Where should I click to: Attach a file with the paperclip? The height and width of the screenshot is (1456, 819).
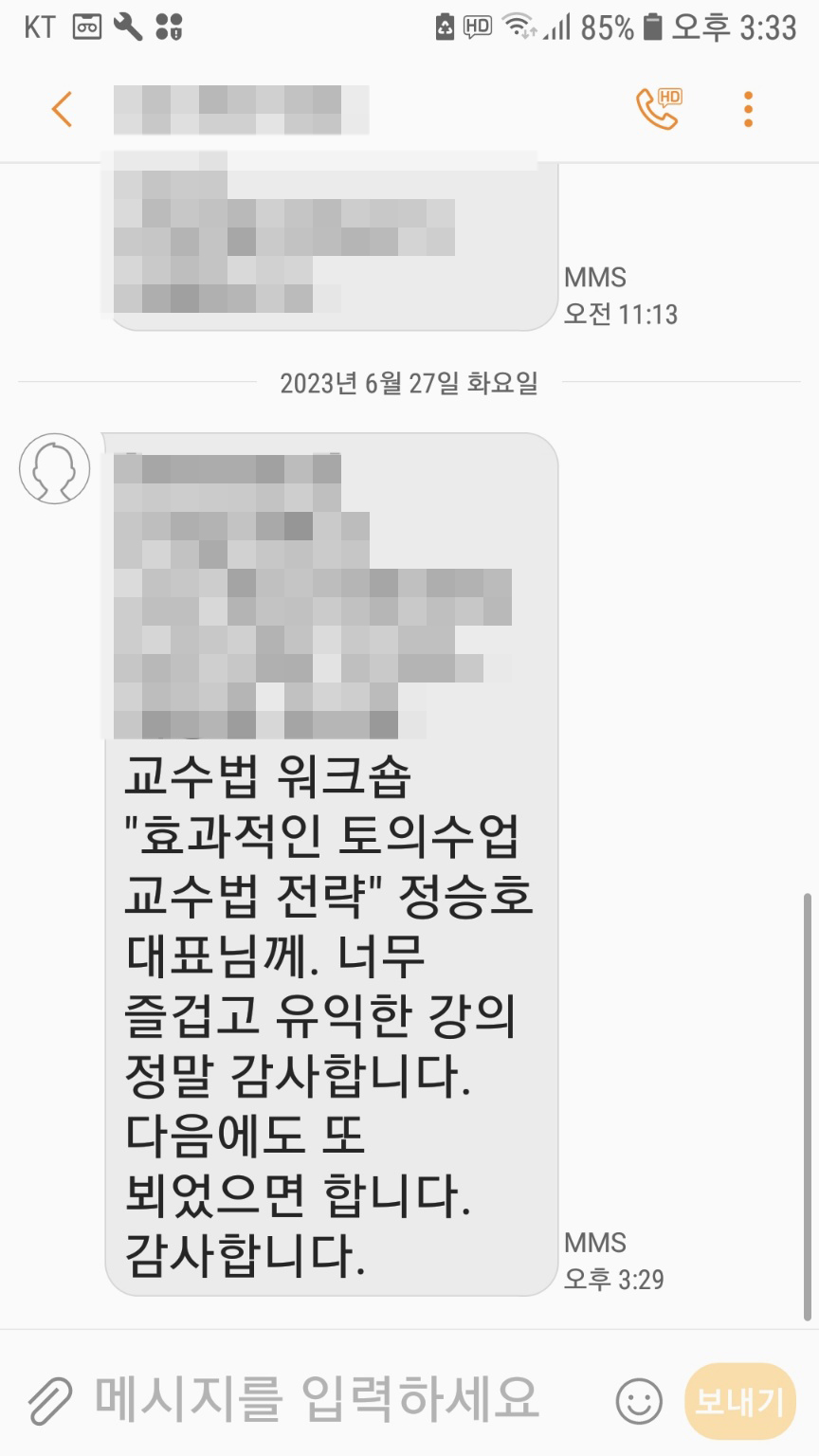pos(50,1402)
